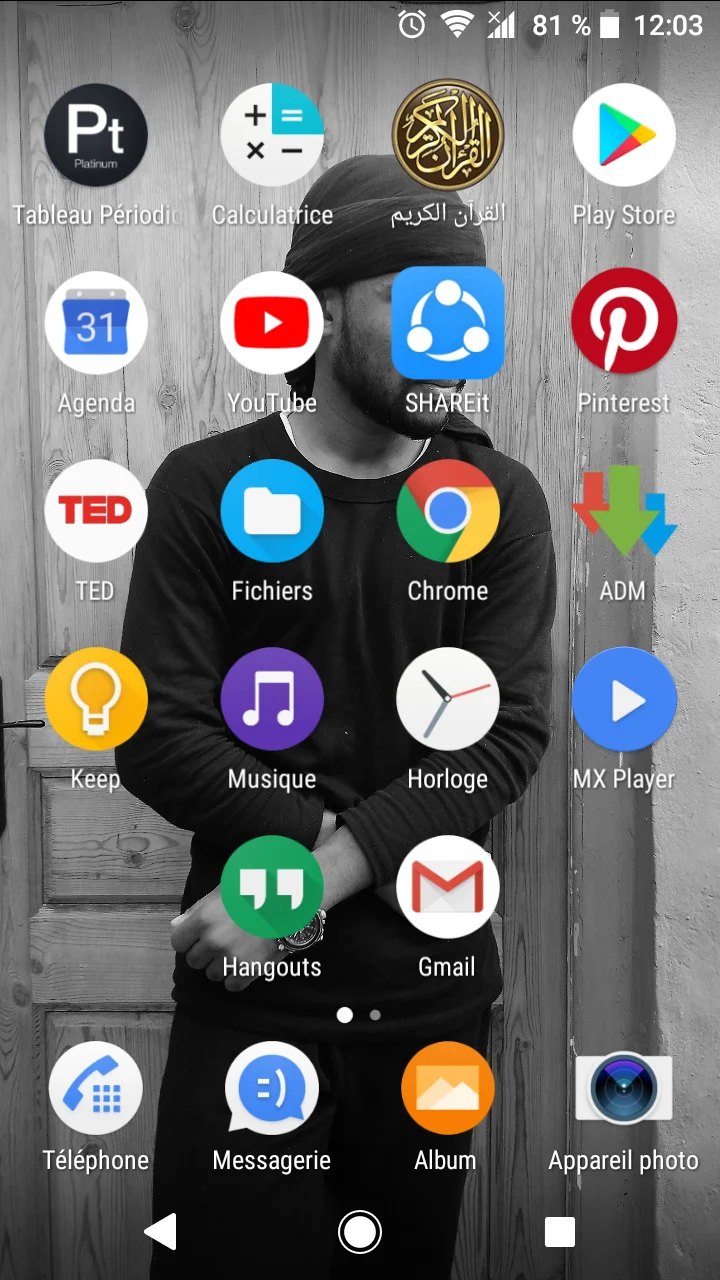Tap the recent apps square button
Screen dimensions: 720x1280
tap(559, 1232)
